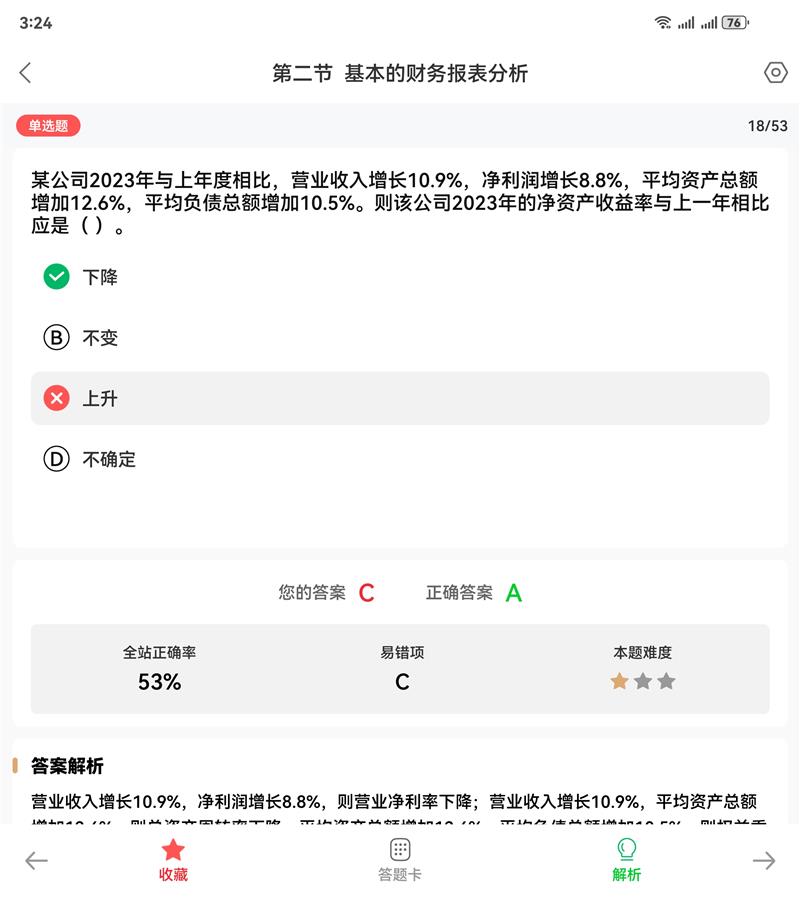The width and height of the screenshot is (800, 897).
Task: Advance to the next question arrow
Action: click(x=764, y=860)
